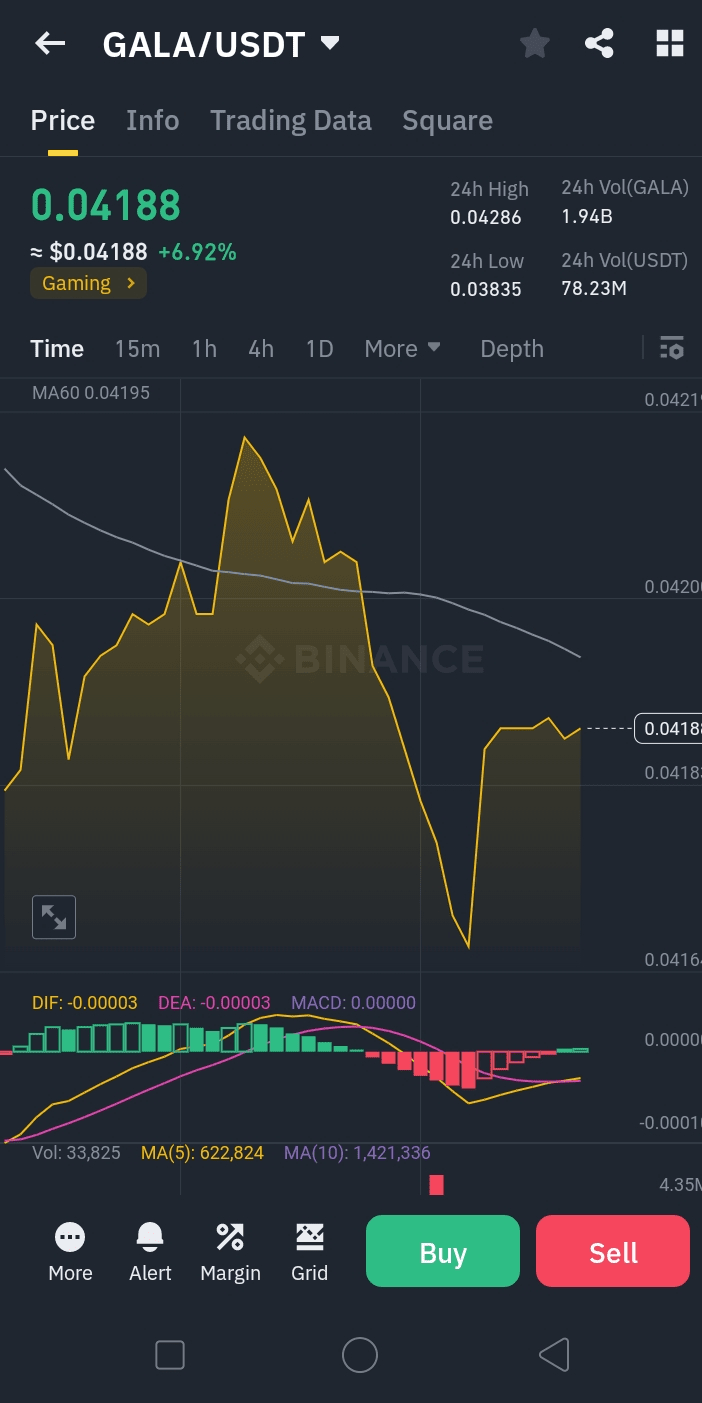
Task: Add GALA/USDT to favorites with the star
Action: coord(535,43)
